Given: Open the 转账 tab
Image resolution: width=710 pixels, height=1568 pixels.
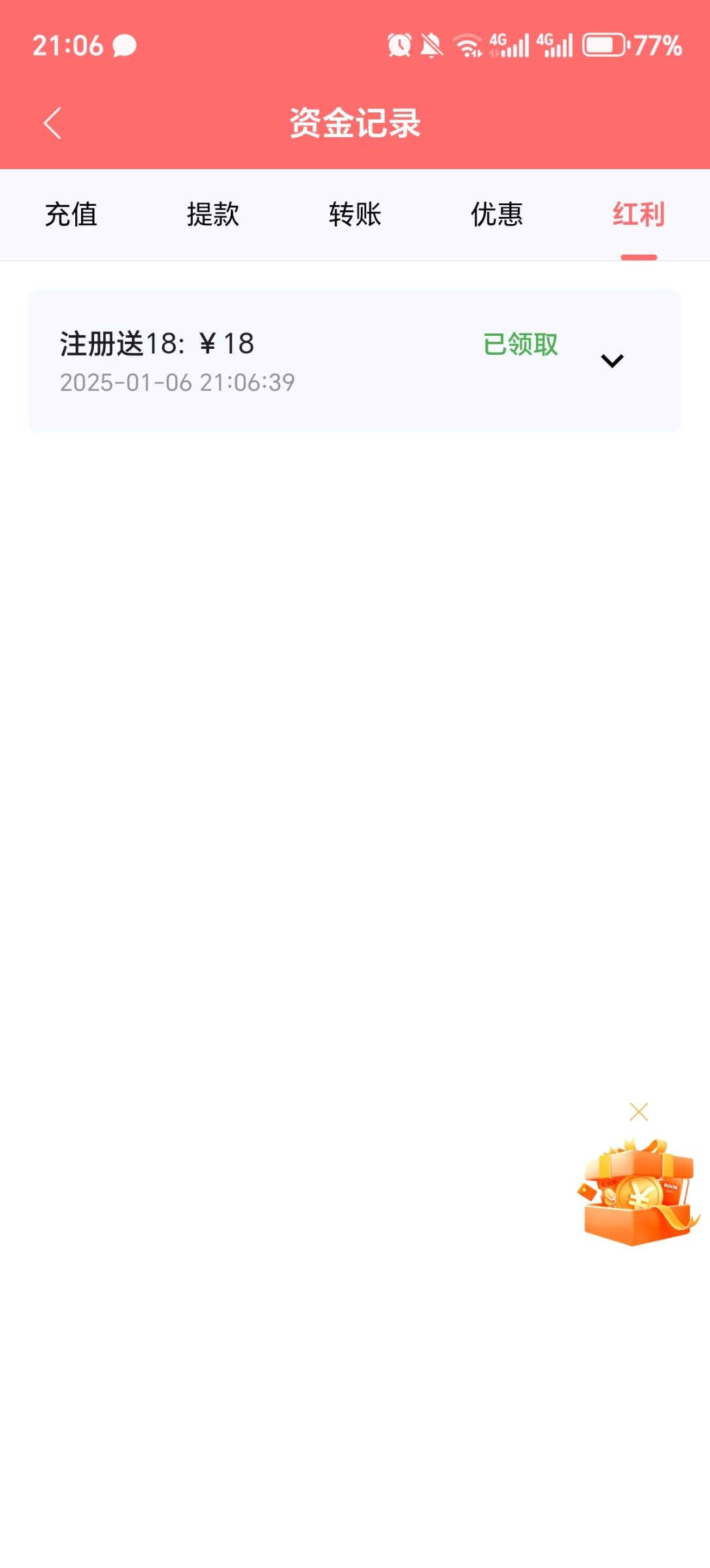Looking at the screenshot, I should click(x=355, y=215).
